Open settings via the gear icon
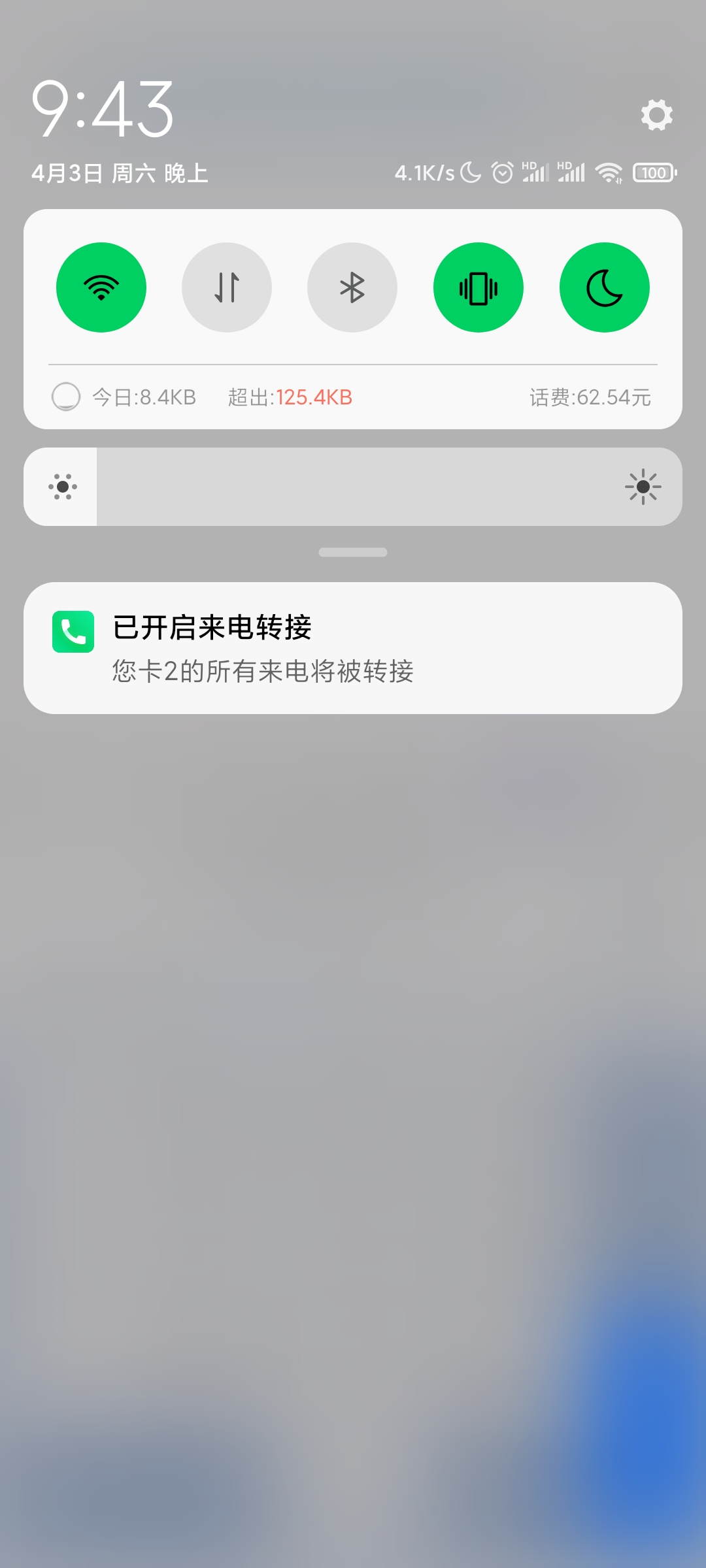Screen dimensions: 706x1568 pos(656,115)
